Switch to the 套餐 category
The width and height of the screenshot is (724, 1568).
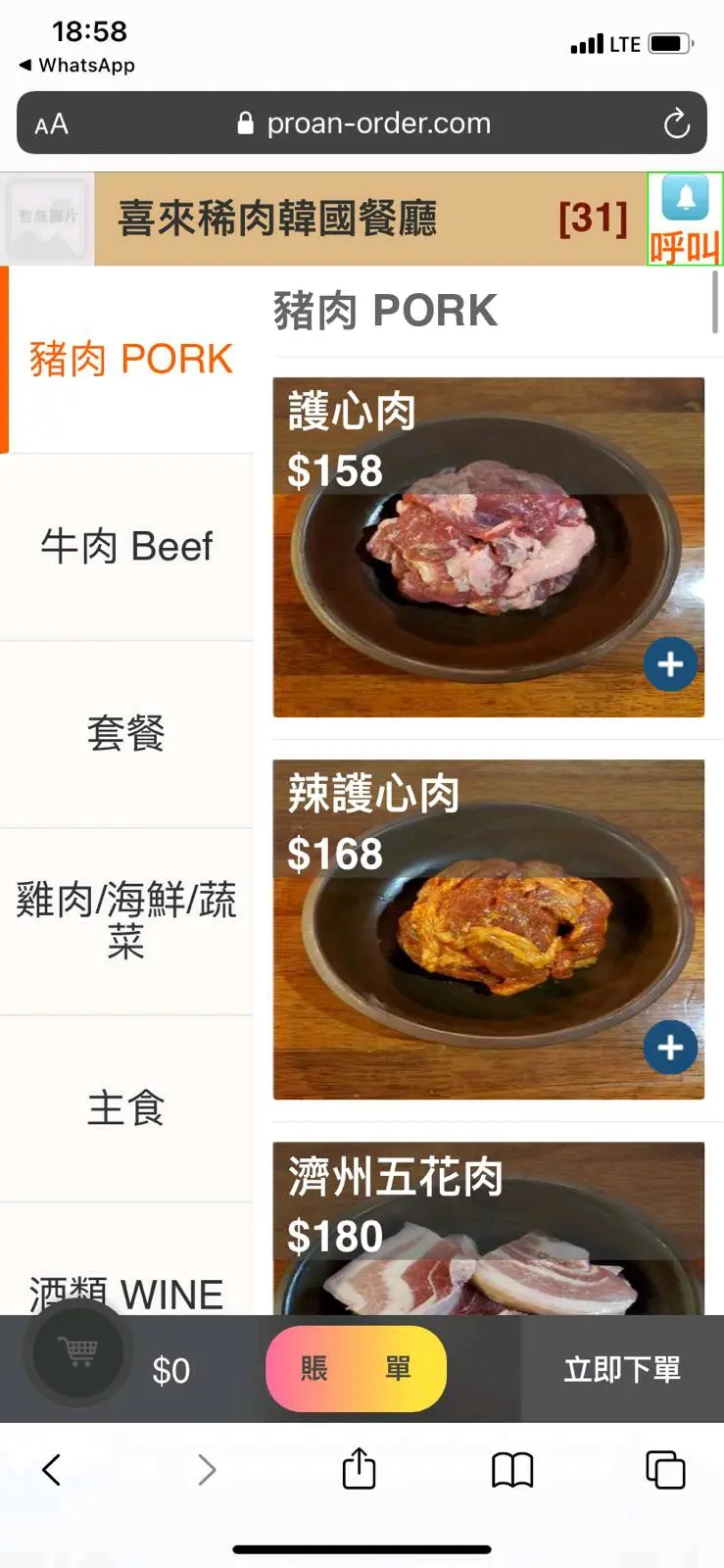tap(126, 733)
